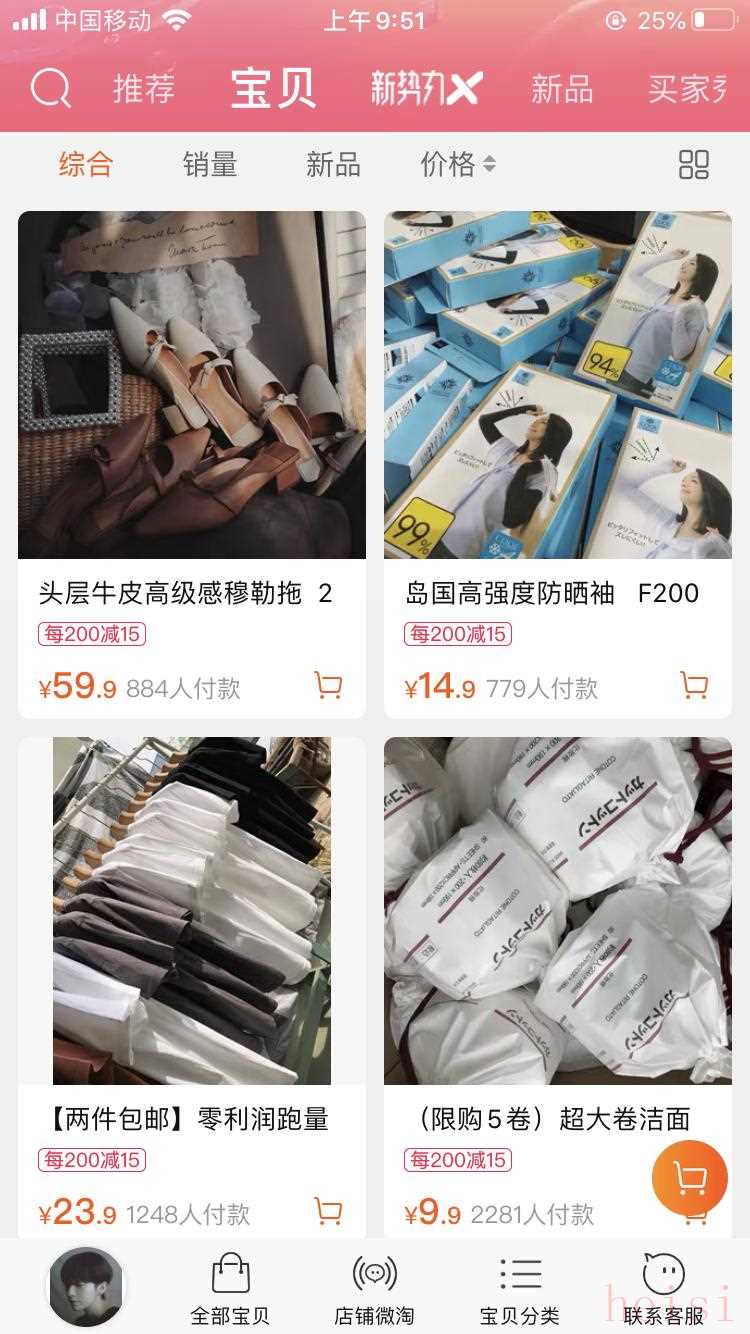The width and height of the screenshot is (750, 1334).
Task: Toggle the grid layout view icon
Action: (693, 164)
